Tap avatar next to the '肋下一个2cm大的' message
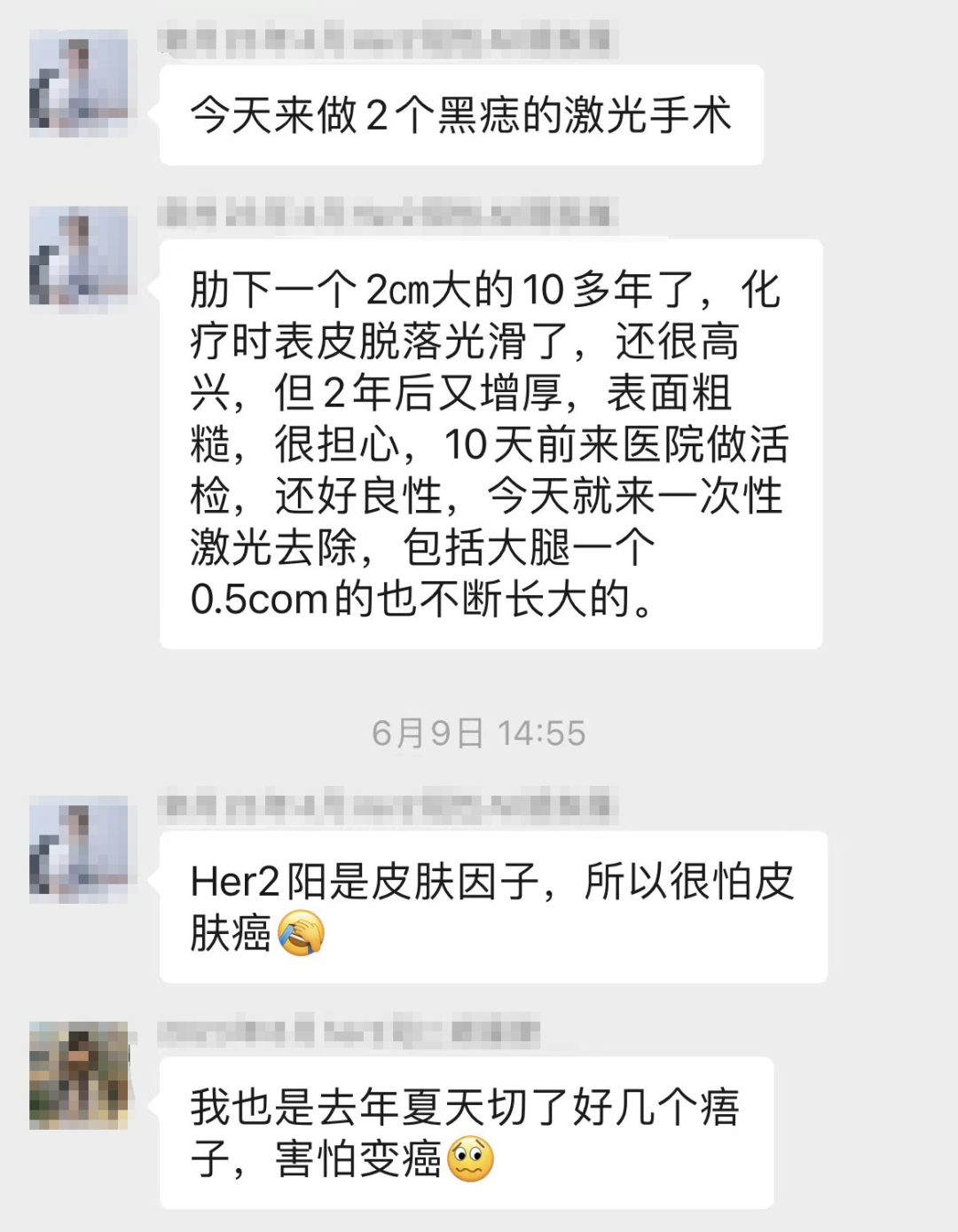Viewport: 958px width, 1232px height. pos(79,257)
